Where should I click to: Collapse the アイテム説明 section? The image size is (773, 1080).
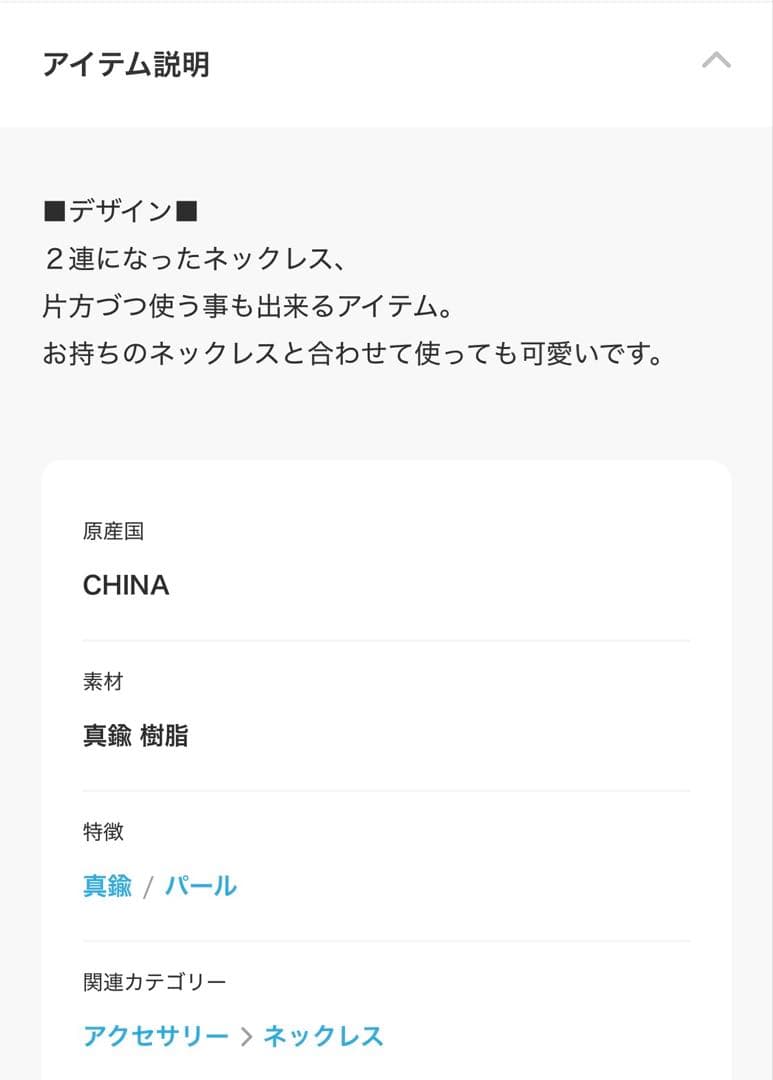[716, 61]
